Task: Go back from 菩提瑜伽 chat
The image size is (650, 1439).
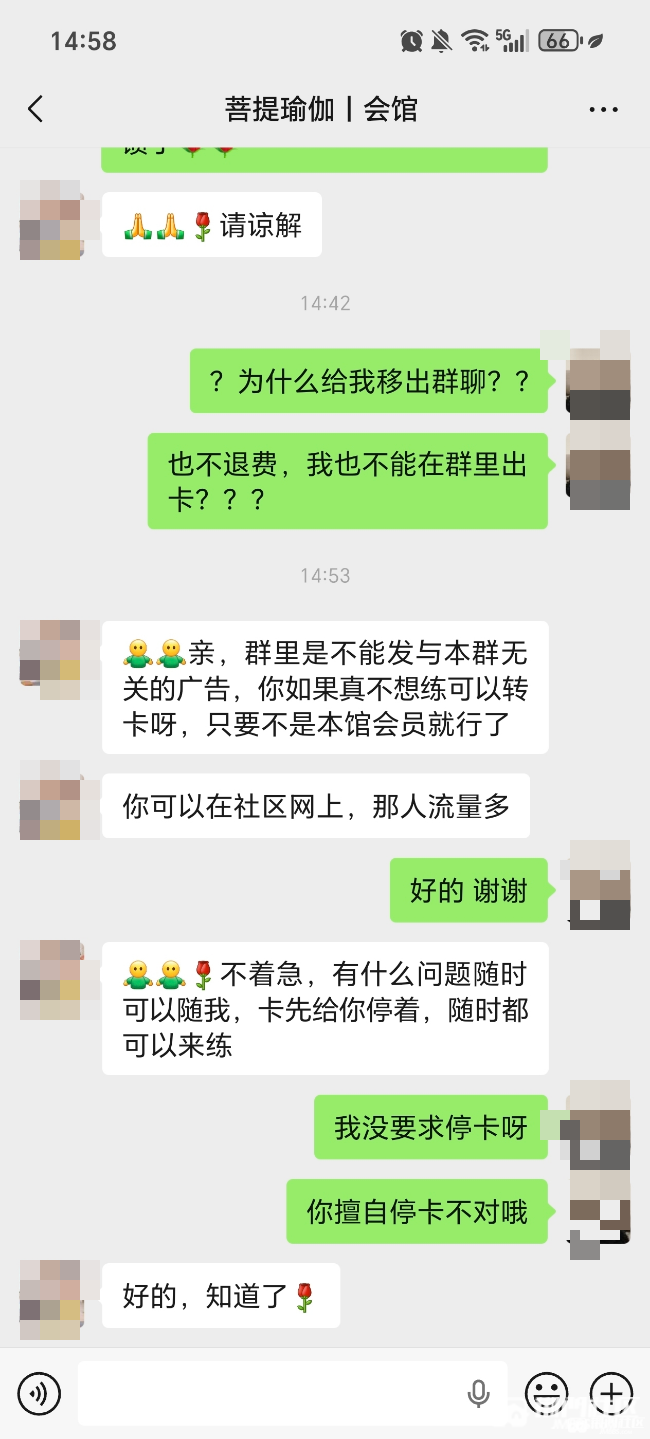Action: click(36, 109)
